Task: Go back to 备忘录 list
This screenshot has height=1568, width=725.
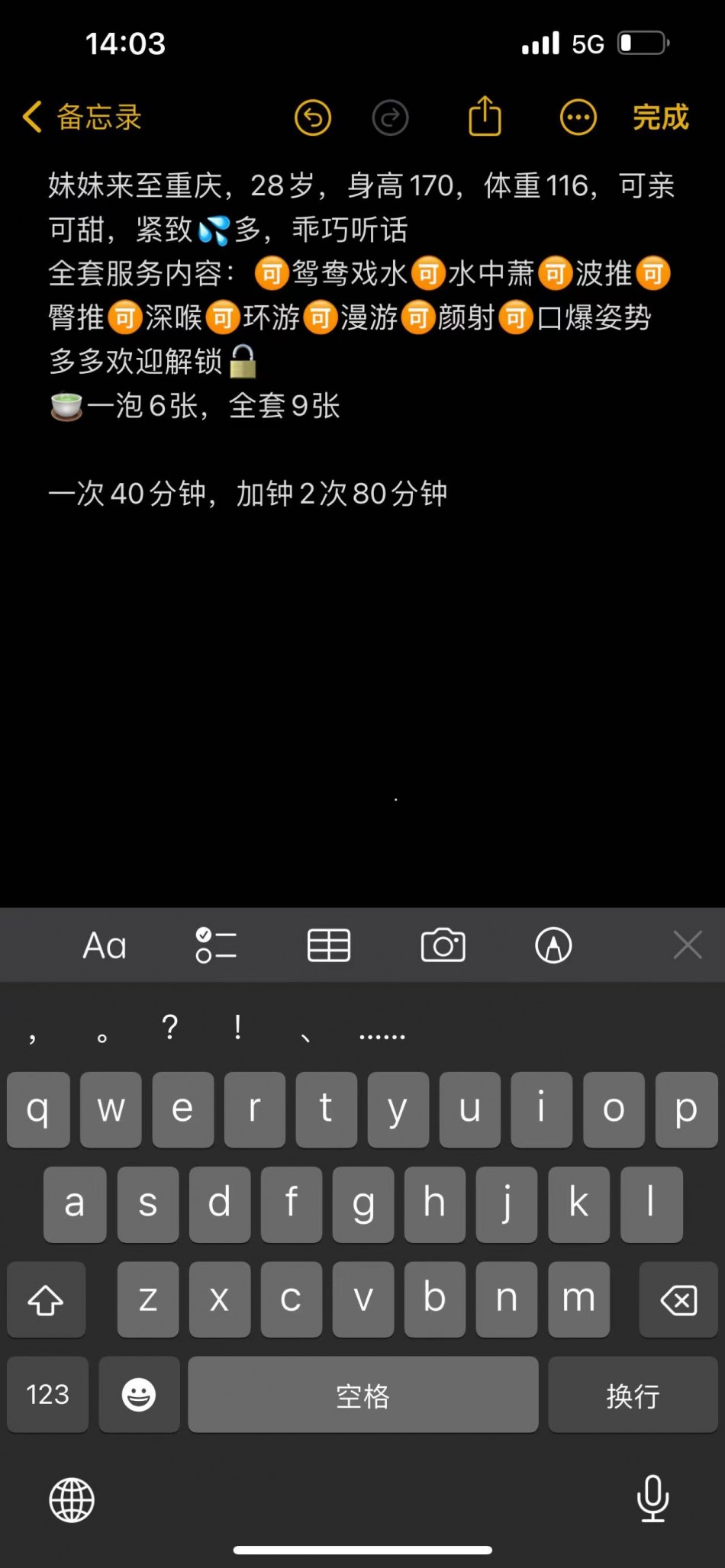Action: pos(82,118)
